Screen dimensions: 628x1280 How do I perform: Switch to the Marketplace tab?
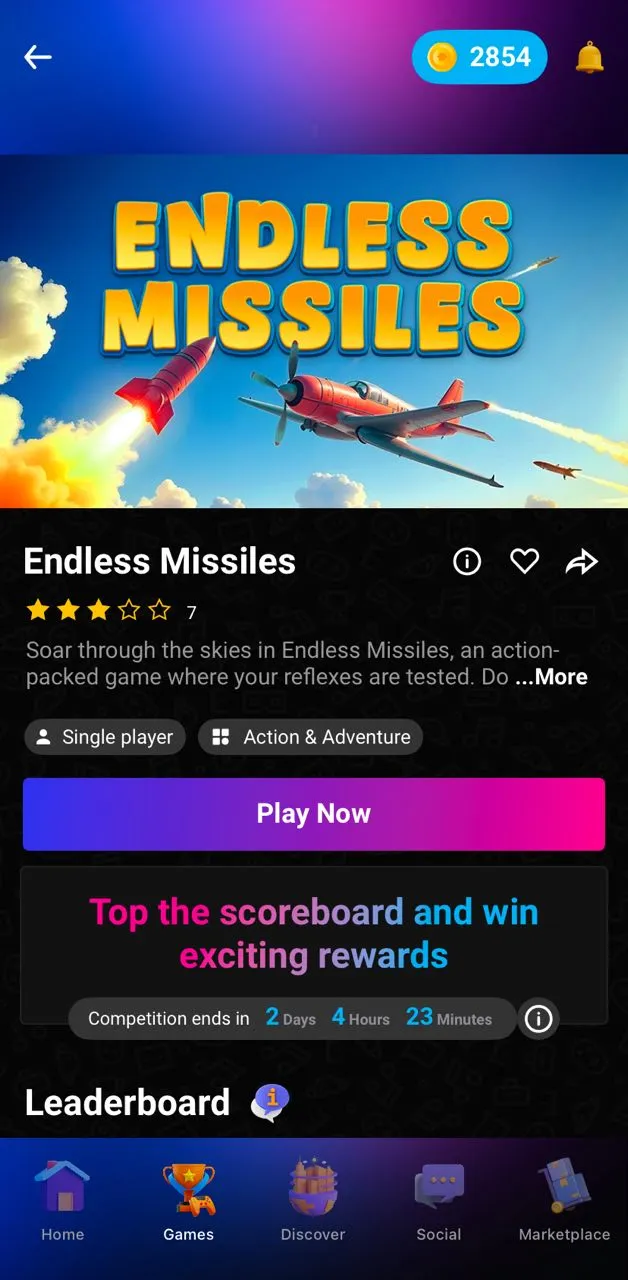[564, 1200]
